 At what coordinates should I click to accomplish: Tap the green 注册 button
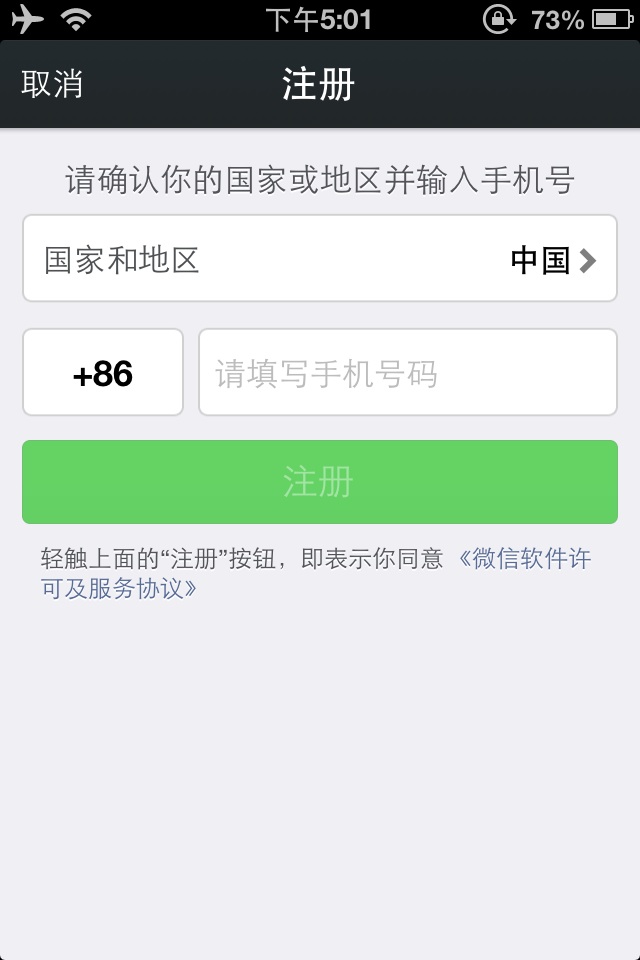[320, 482]
